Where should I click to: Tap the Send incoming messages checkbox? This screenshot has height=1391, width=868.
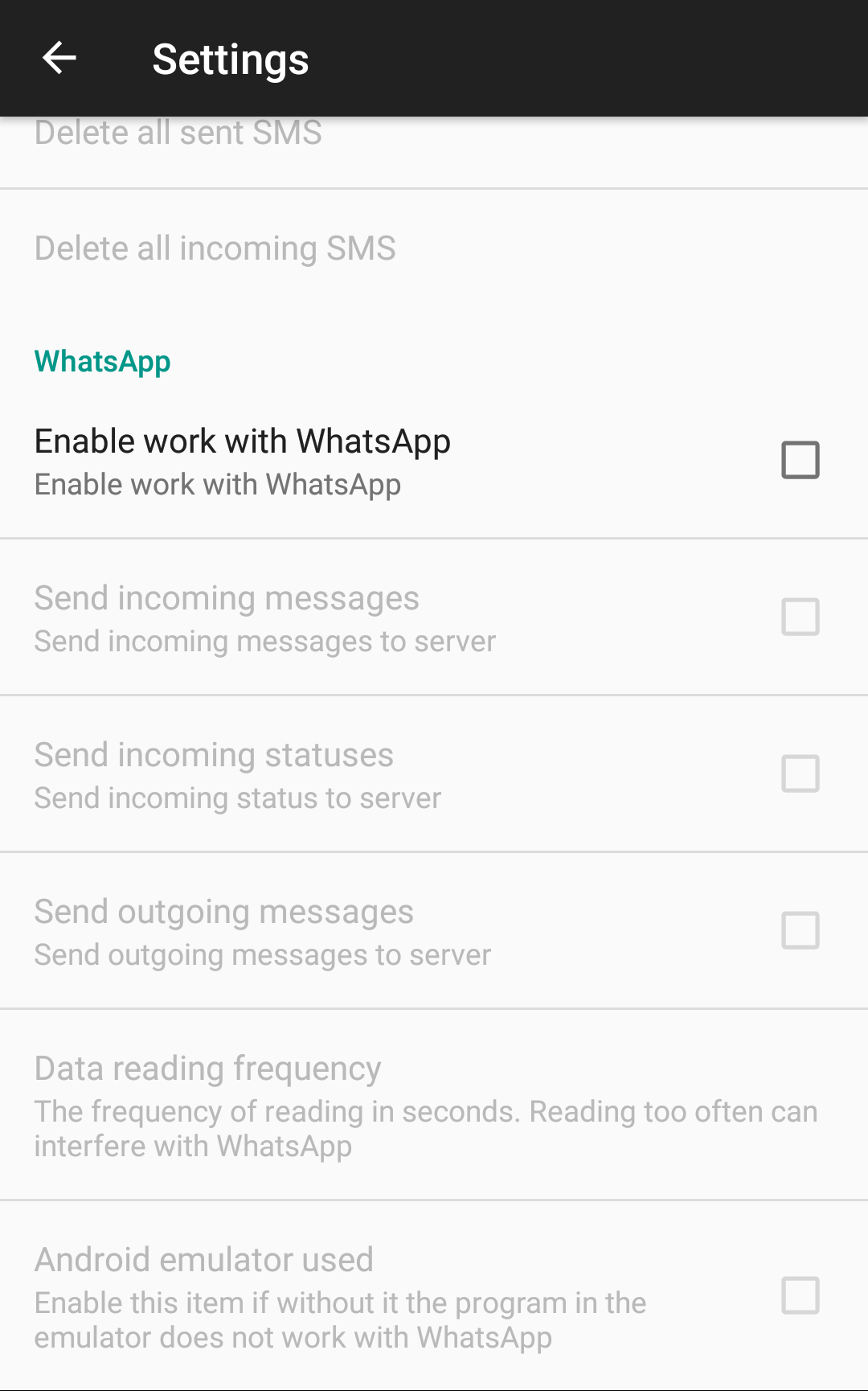(x=800, y=617)
